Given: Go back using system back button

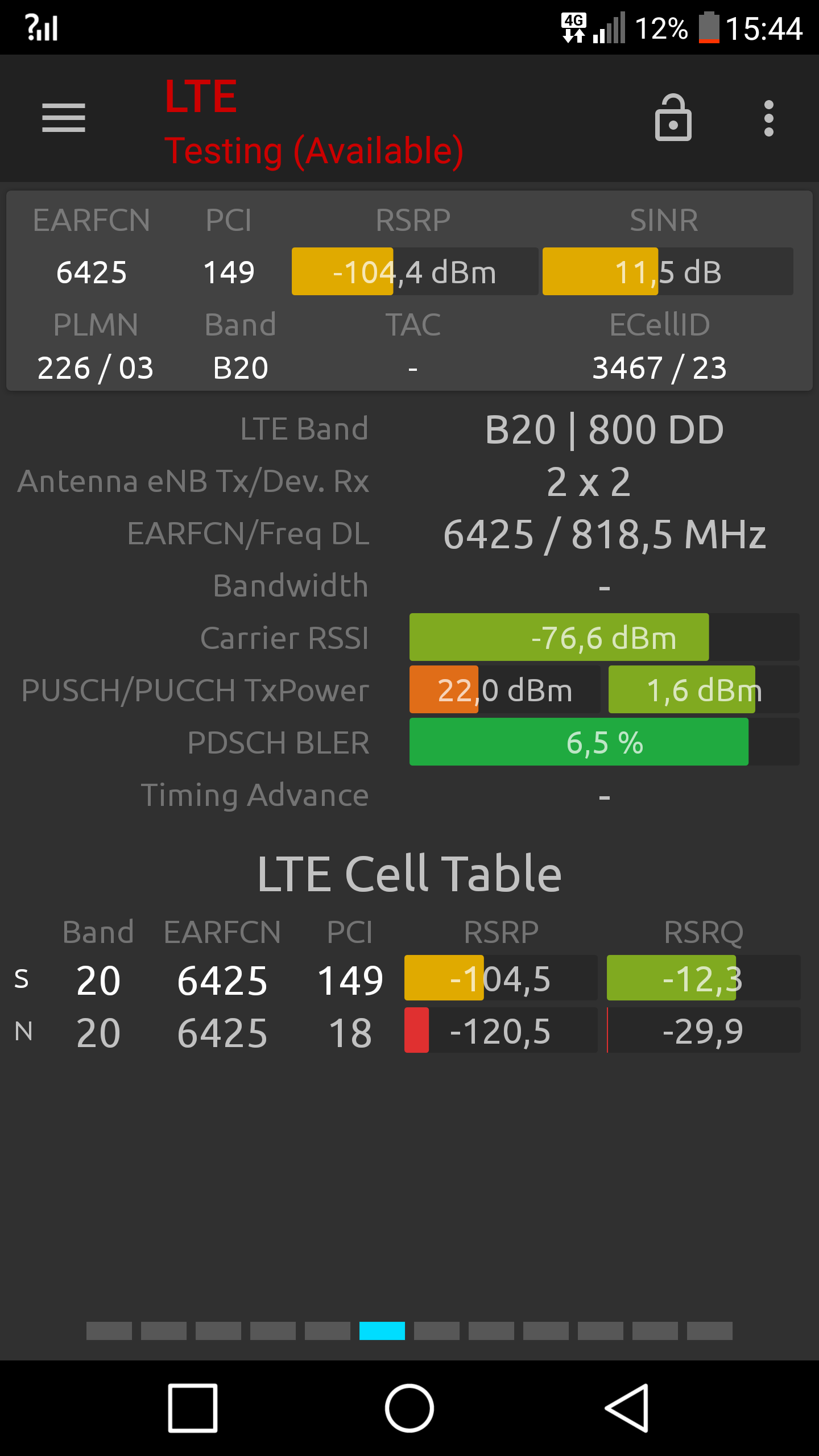Looking at the screenshot, I should (627, 1408).
